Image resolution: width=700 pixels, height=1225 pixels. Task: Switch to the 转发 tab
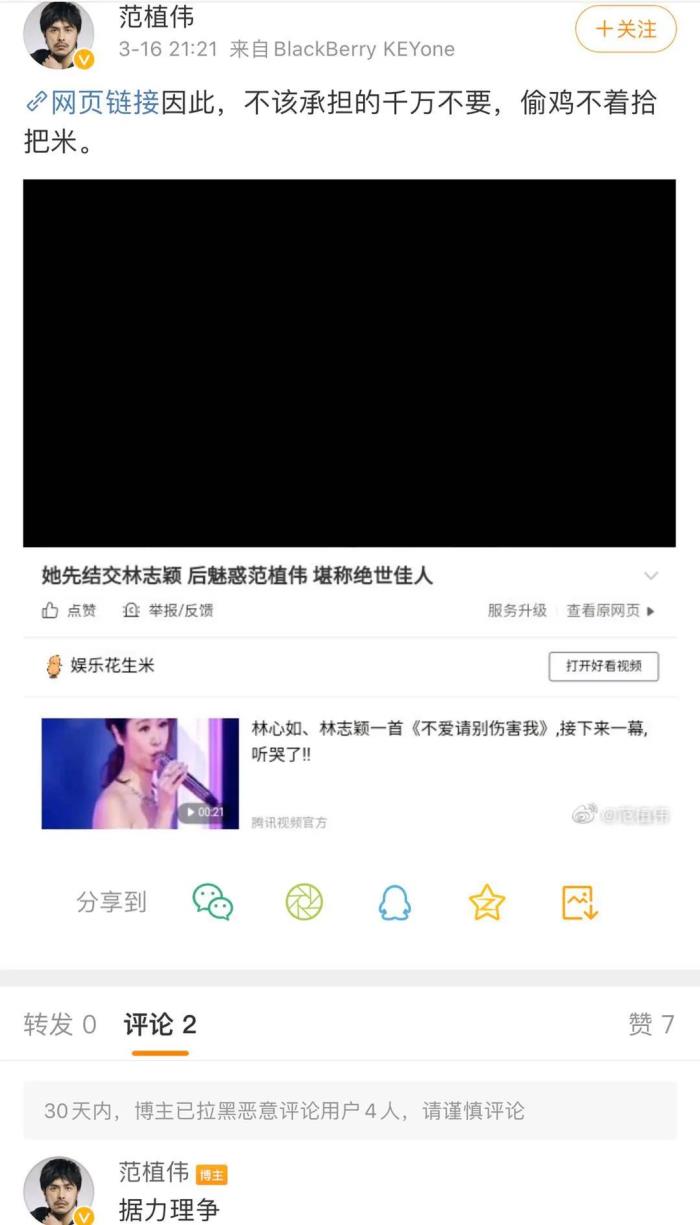(60, 1024)
